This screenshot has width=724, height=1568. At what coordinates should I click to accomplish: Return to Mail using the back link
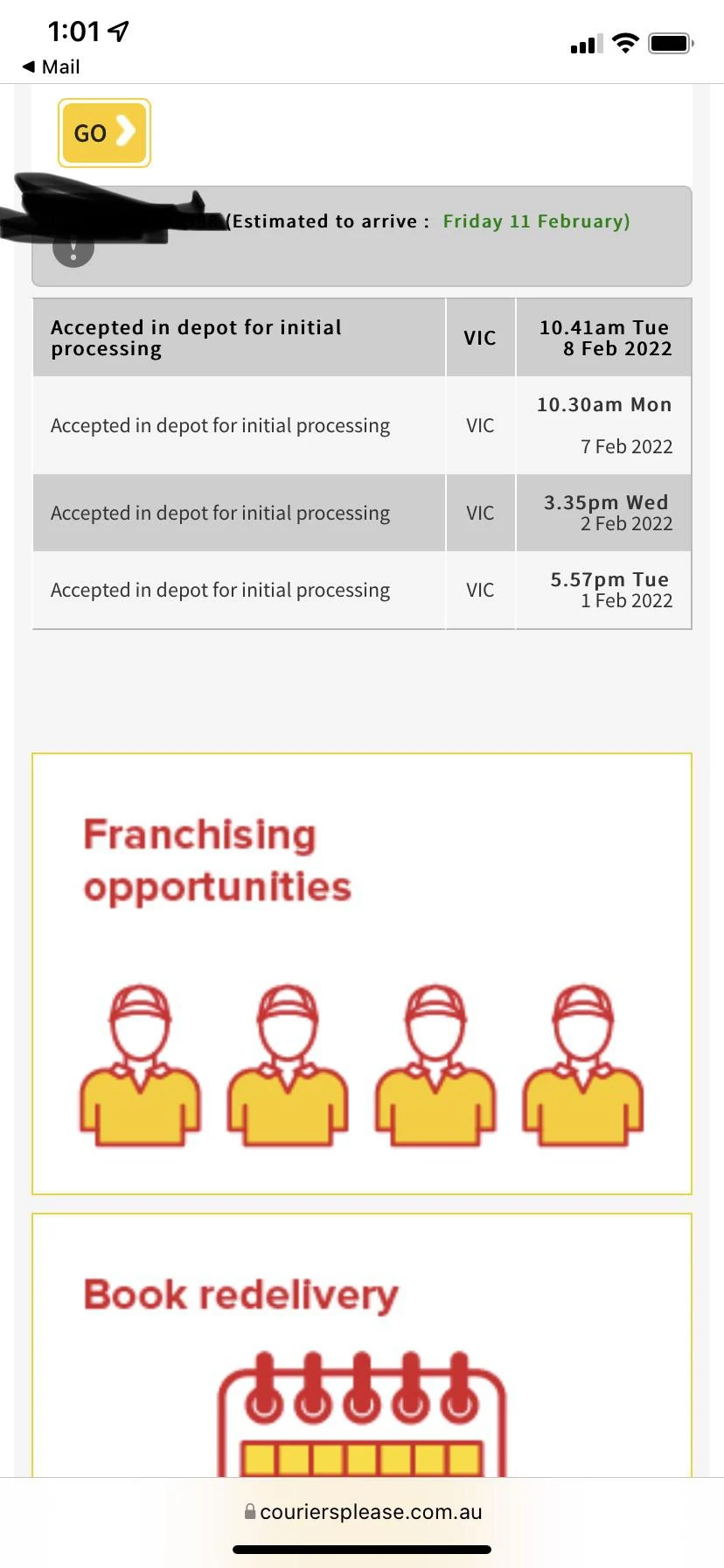click(50, 66)
